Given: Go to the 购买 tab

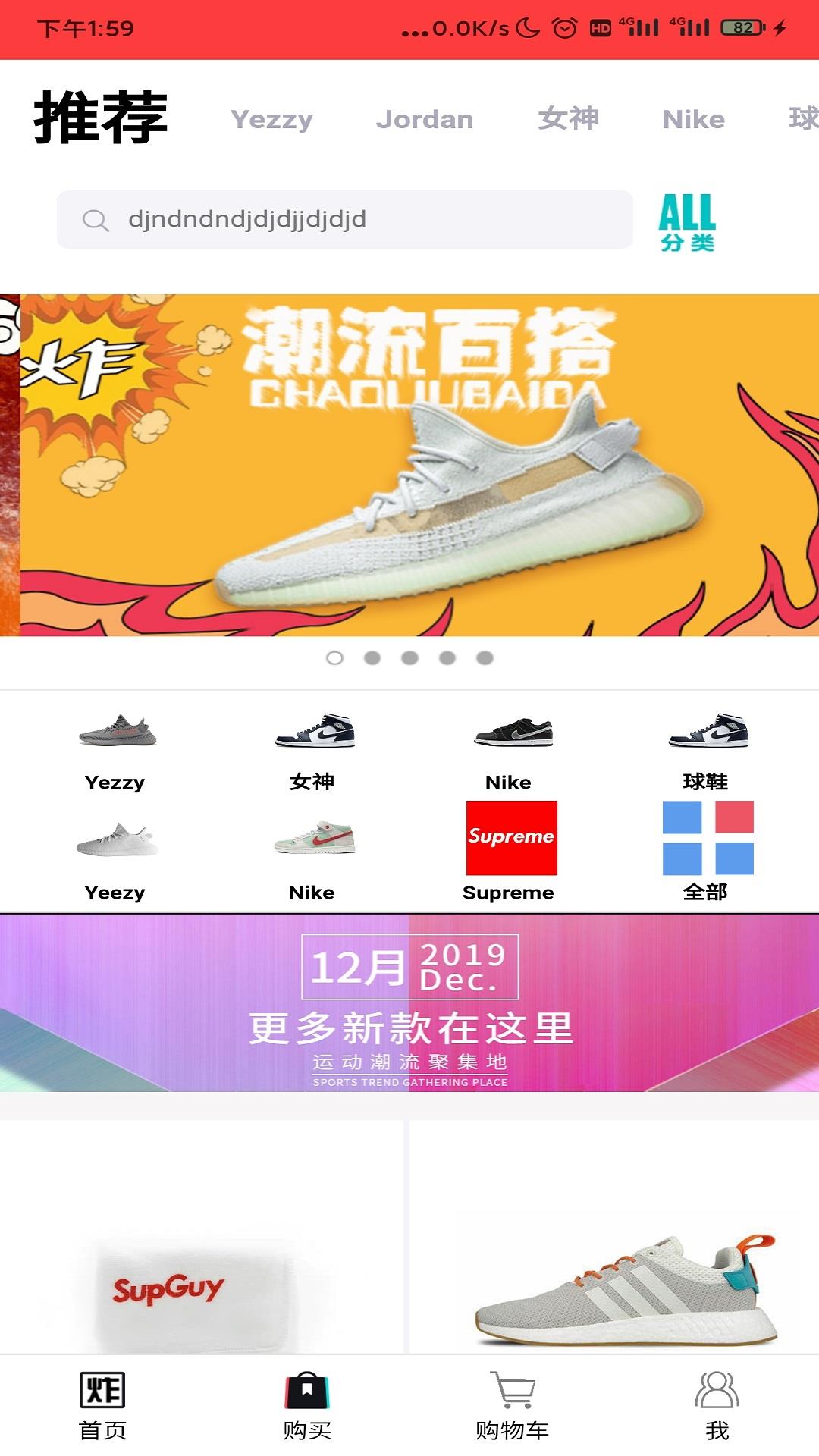Looking at the screenshot, I should [x=307, y=1404].
